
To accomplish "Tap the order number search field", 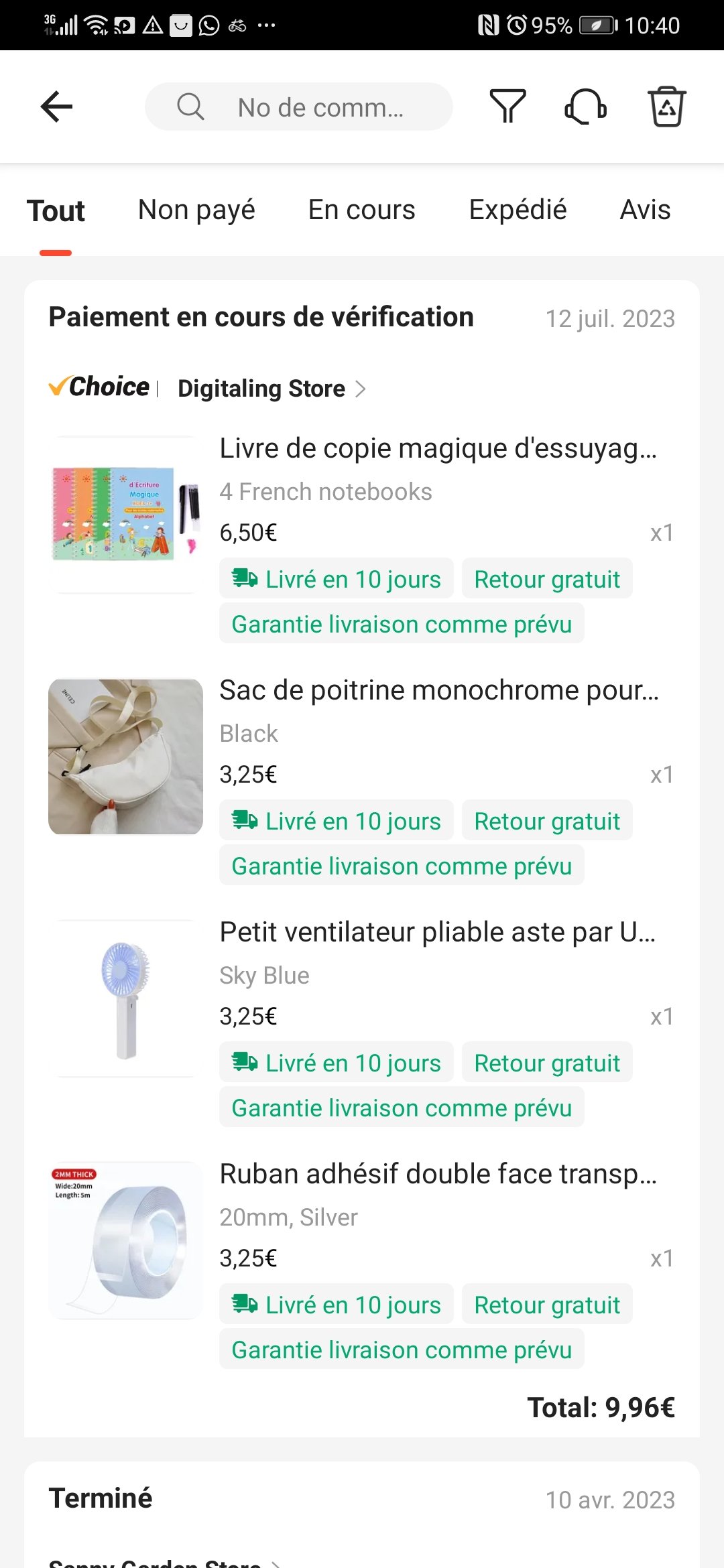I will (x=298, y=107).
